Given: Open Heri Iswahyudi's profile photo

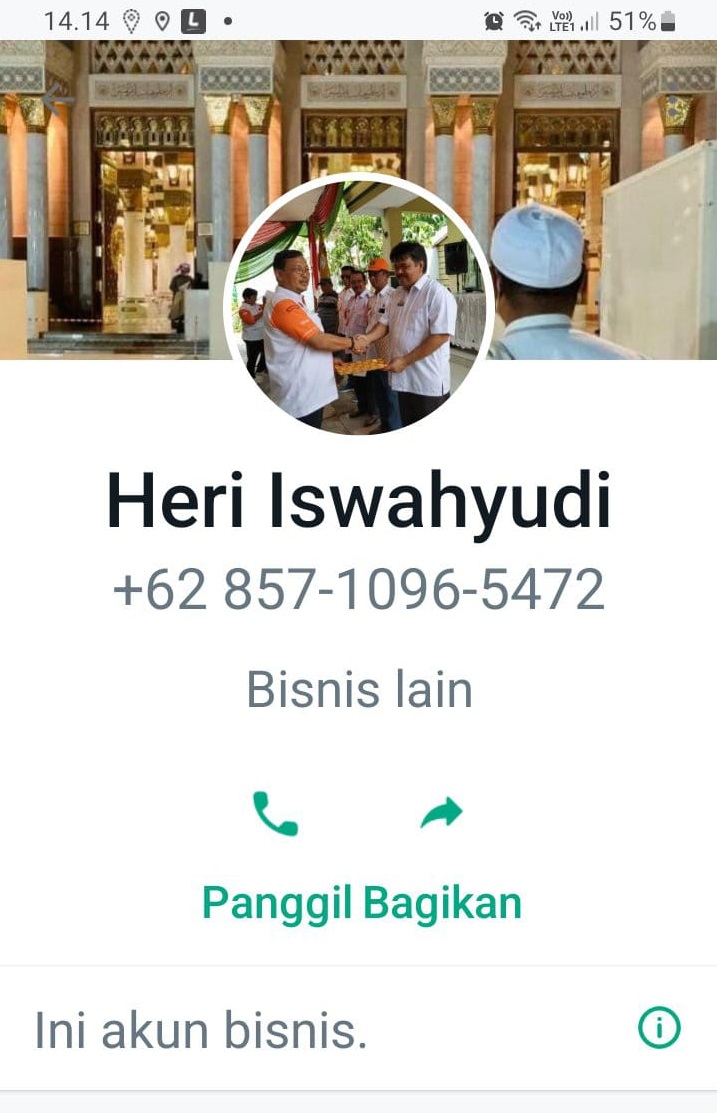Looking at the screenshot, I should tap(359, 305).
